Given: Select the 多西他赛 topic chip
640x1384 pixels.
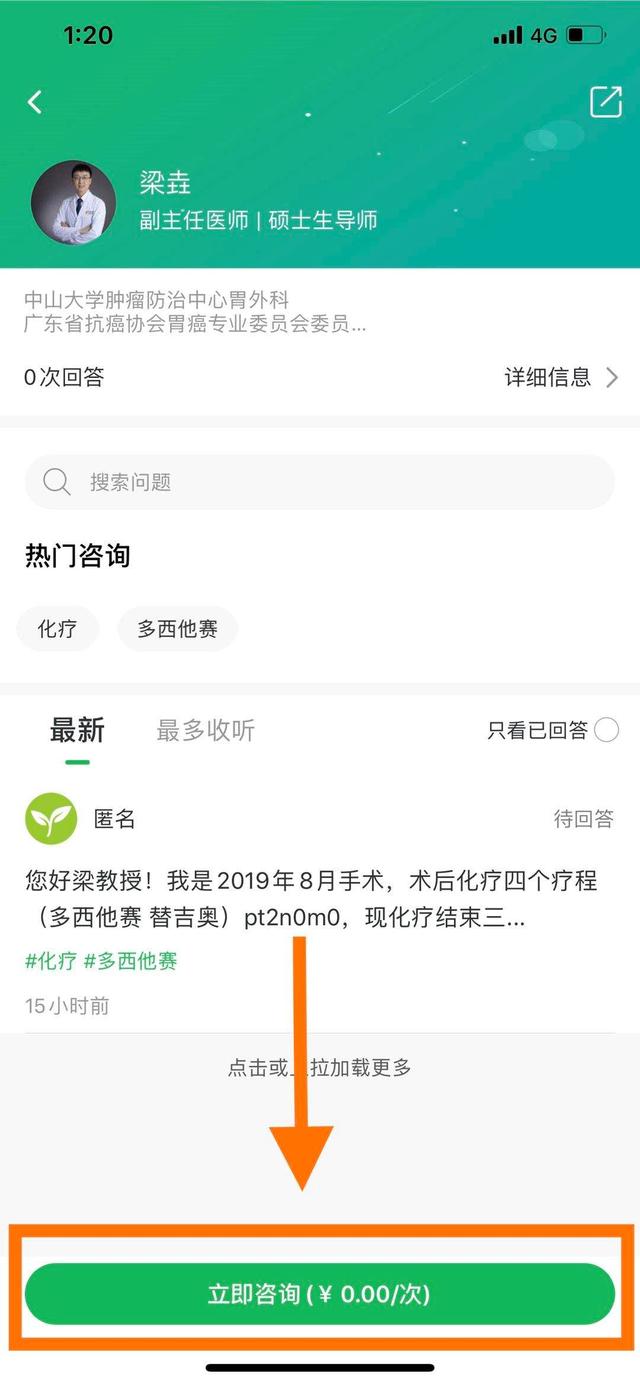Looking at the screenshot, I should point(177,629).
